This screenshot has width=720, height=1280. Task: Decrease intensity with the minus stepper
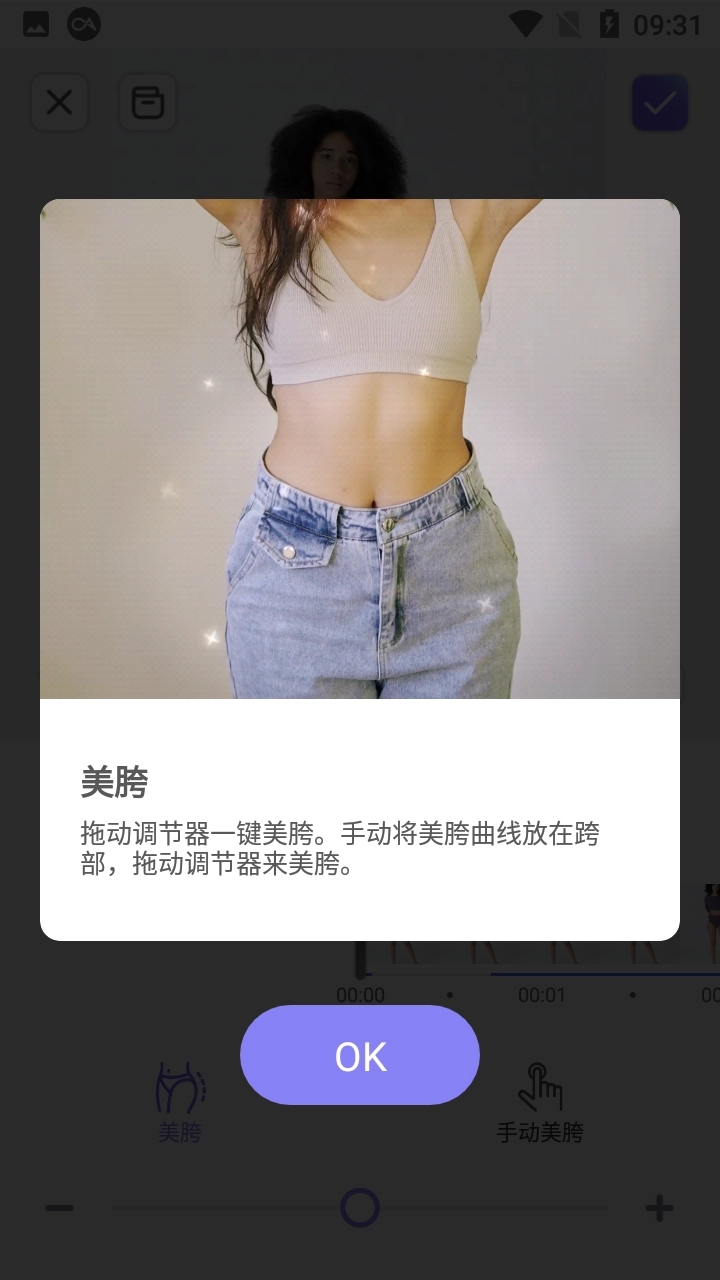(x=60, y=1207)
